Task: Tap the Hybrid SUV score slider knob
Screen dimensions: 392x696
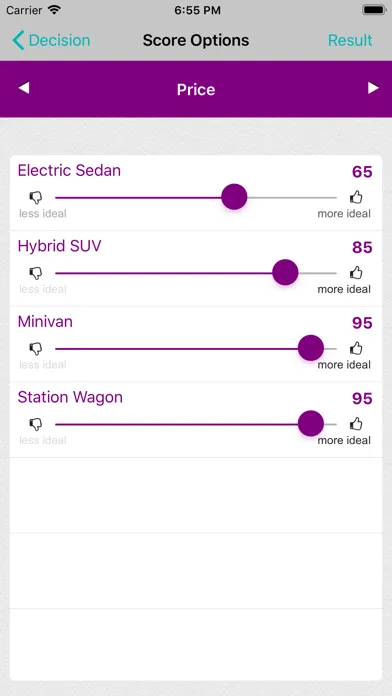Action: point(285,272)
